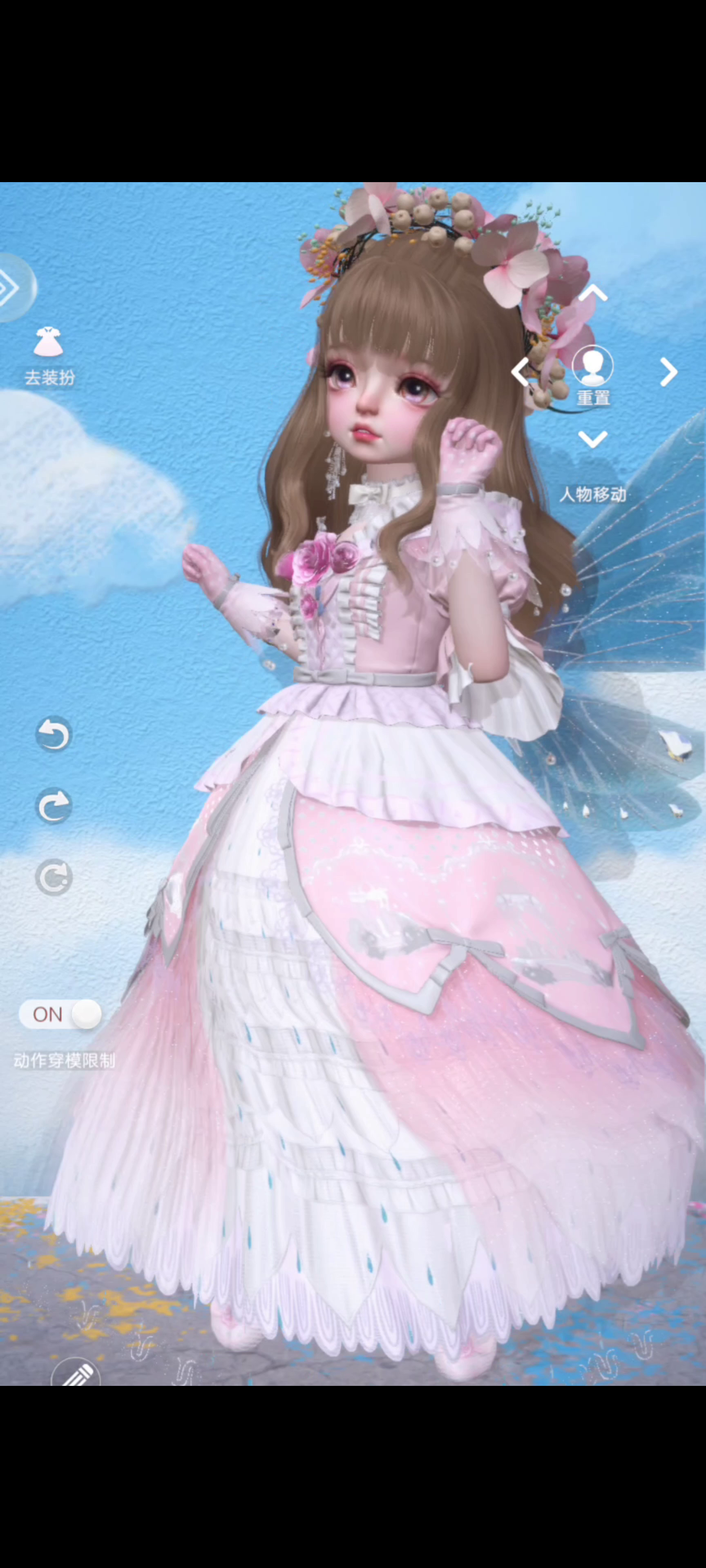Image resolution: width=706 pixels, height=1568 pixels.
Task: Tap the circular refresh arrow icon
Action: [x=54, y=877]
